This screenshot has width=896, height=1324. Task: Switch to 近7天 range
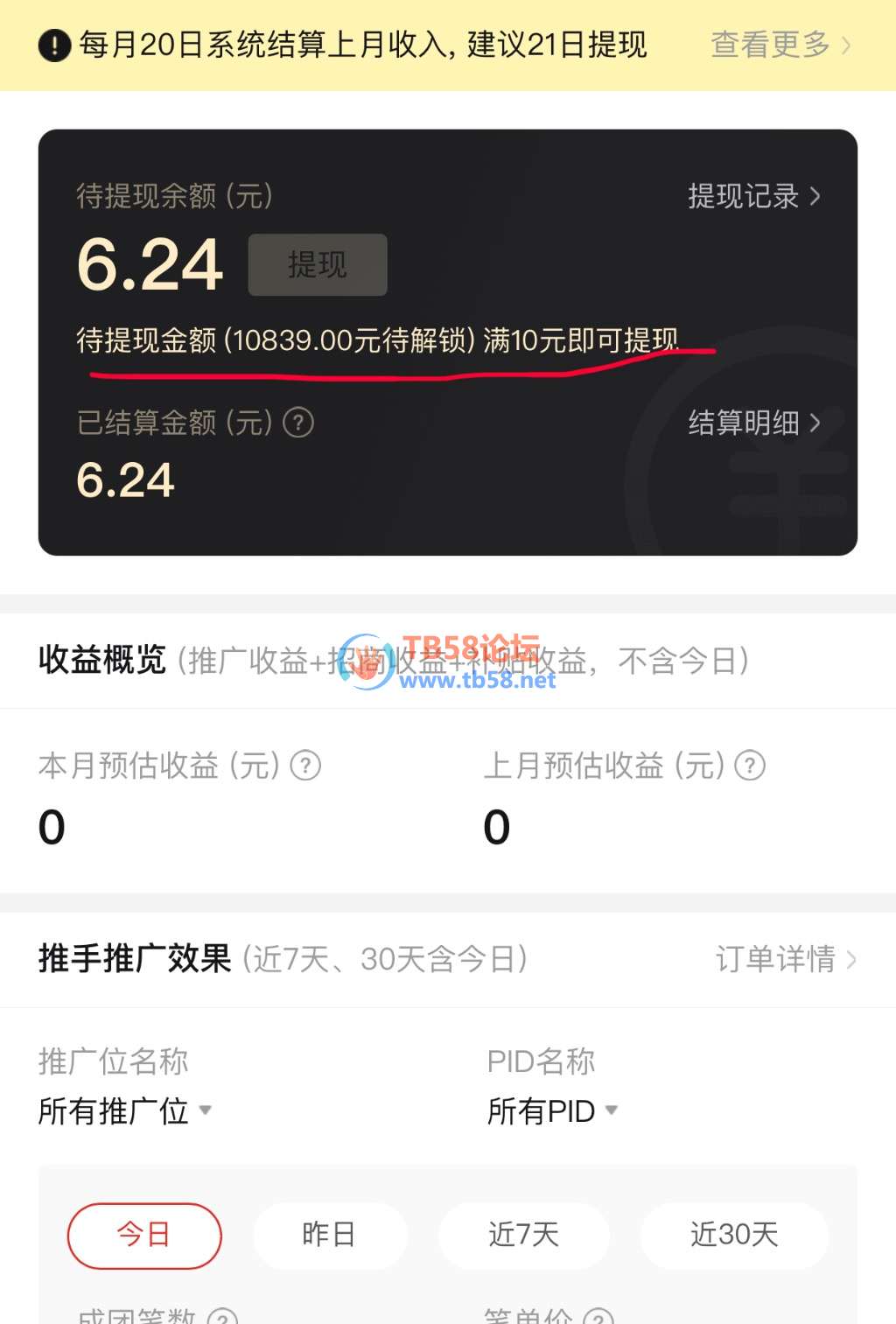(x=523, y=1235)
